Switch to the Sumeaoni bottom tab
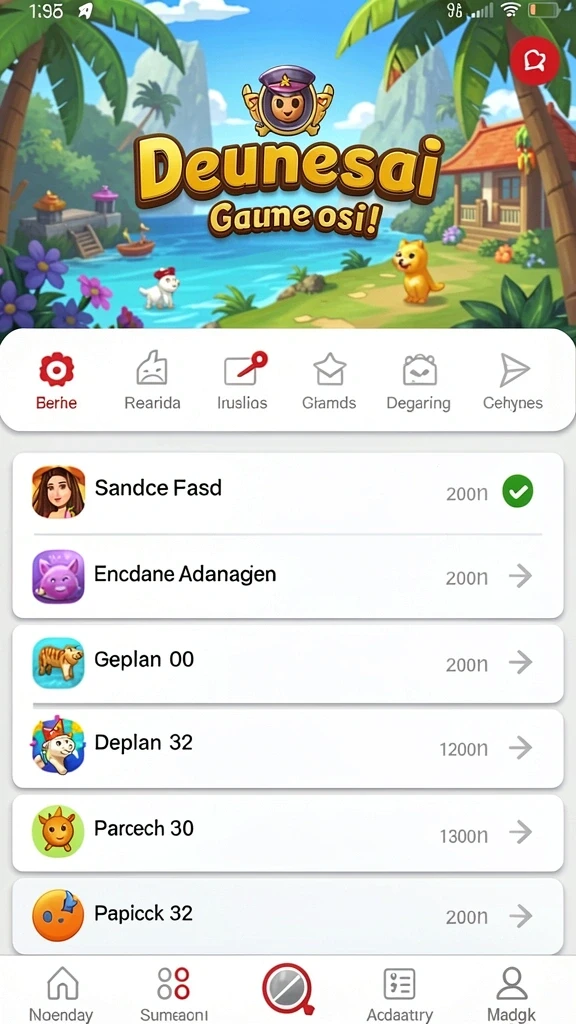 pyautogui.click(x=174, y=993)
